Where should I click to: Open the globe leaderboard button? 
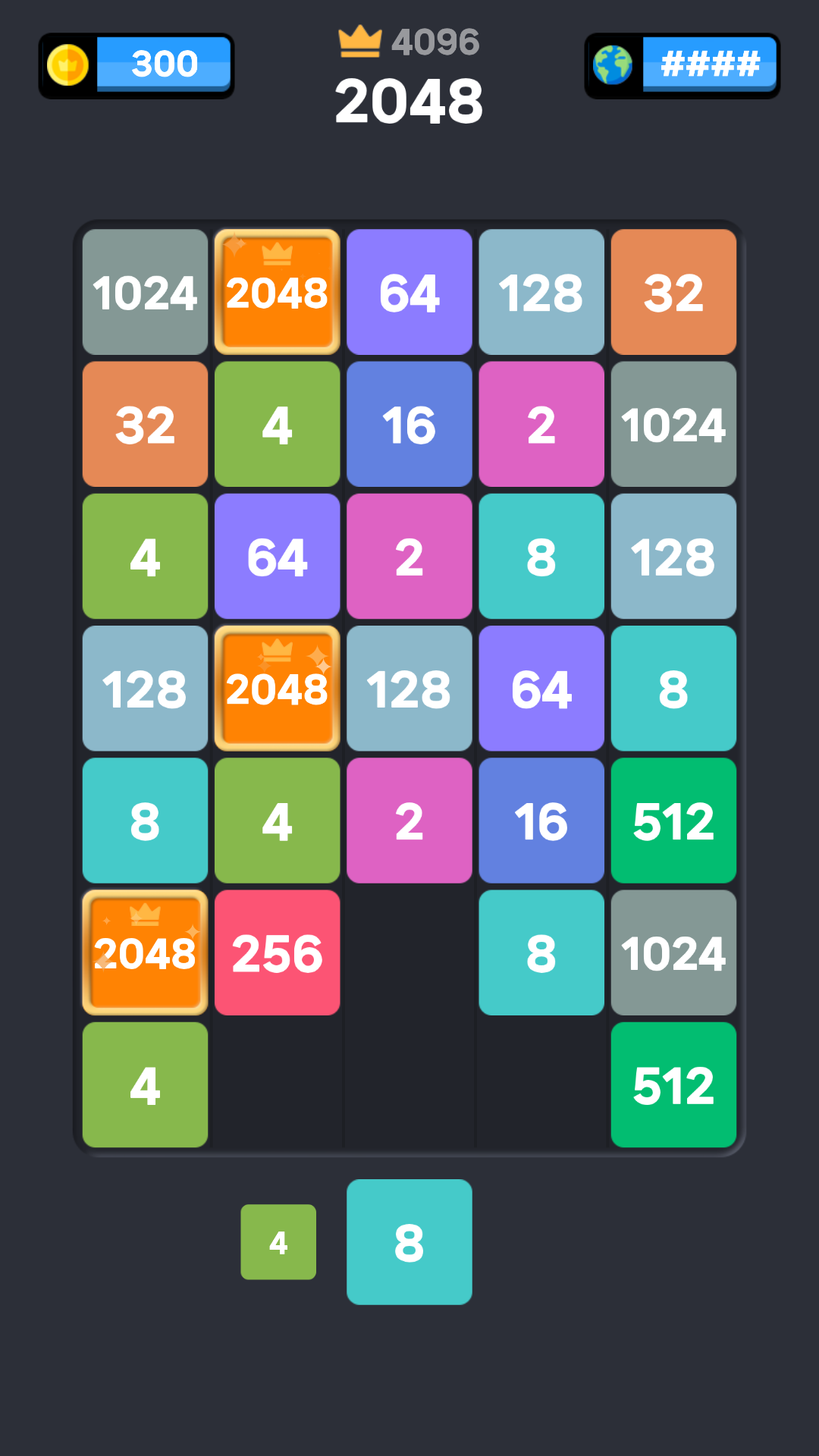[x=682, y=65]
